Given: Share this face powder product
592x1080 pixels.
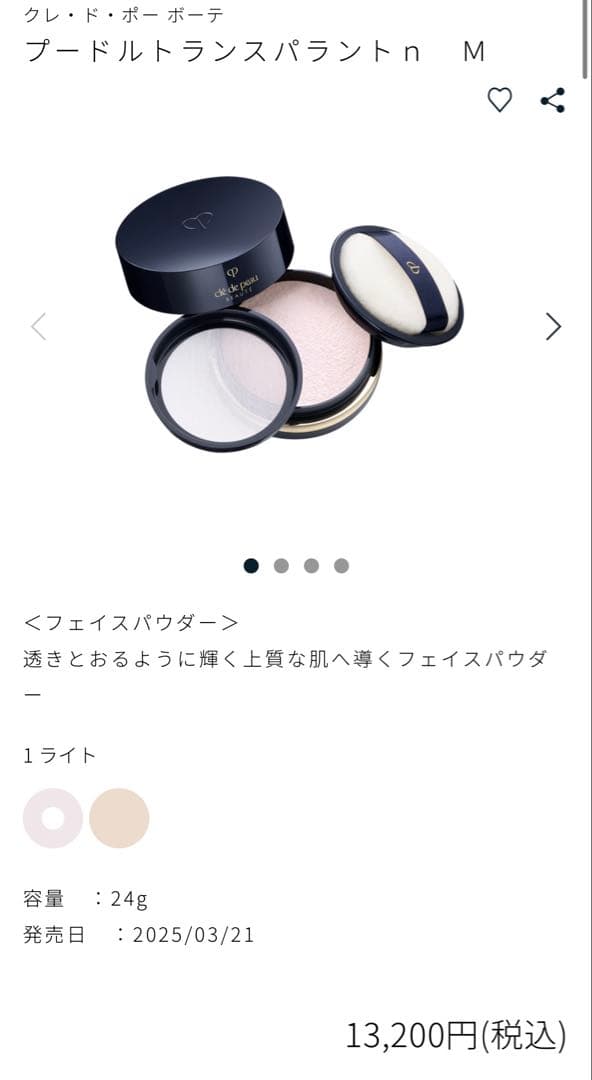Looking at the screenshot, I should (553, 100).
